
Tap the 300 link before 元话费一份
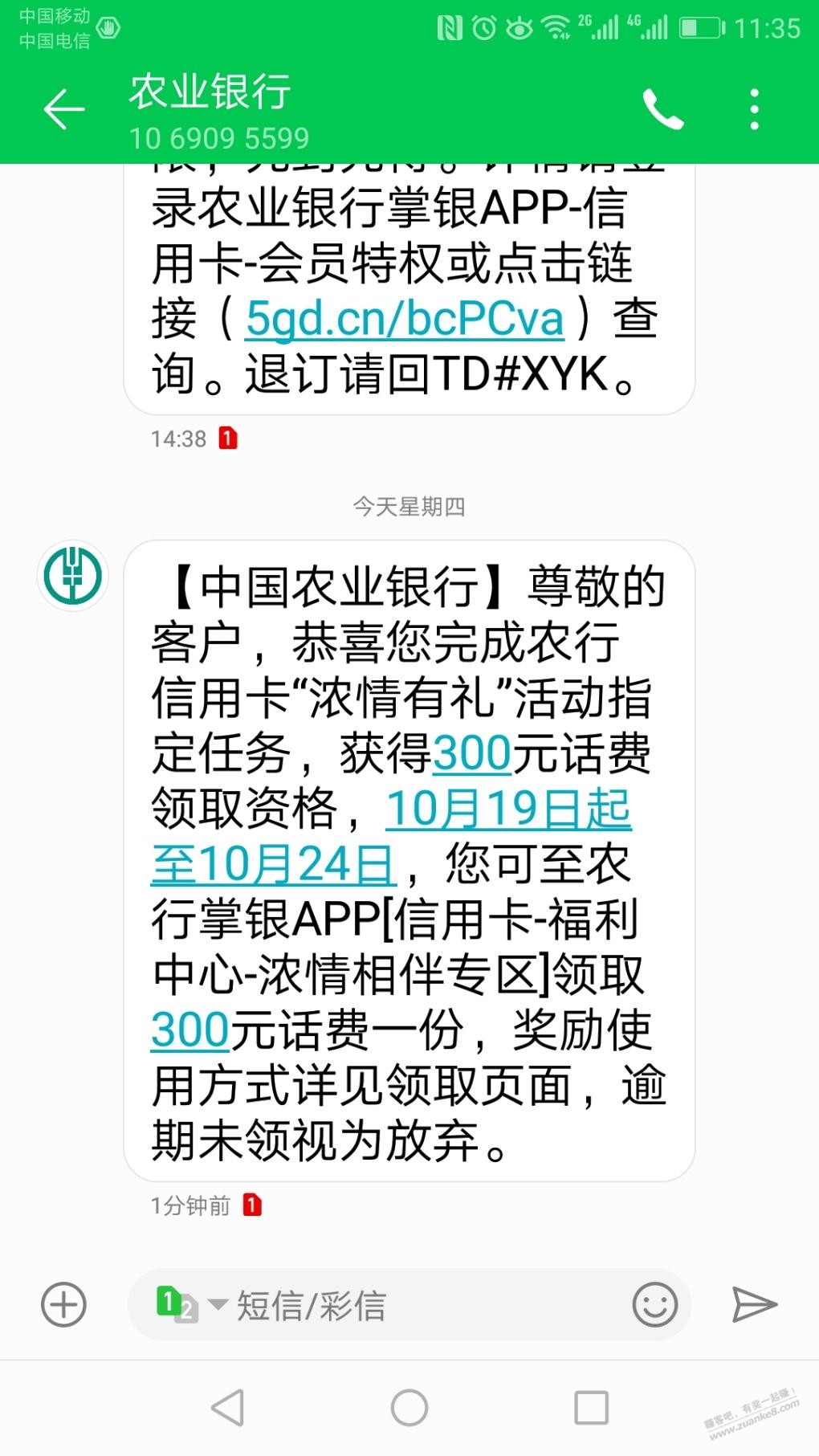[190, 1030]
